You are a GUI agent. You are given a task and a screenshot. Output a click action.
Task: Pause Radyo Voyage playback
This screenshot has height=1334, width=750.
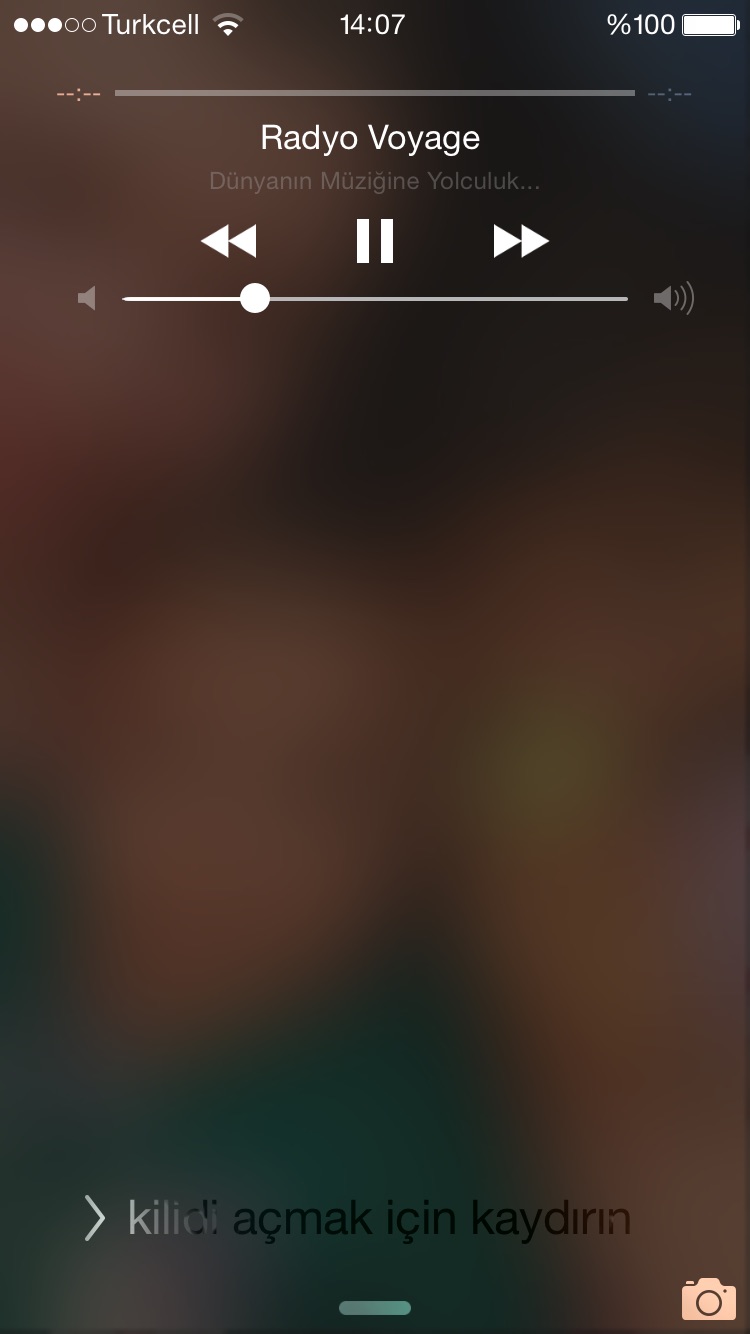375,241
